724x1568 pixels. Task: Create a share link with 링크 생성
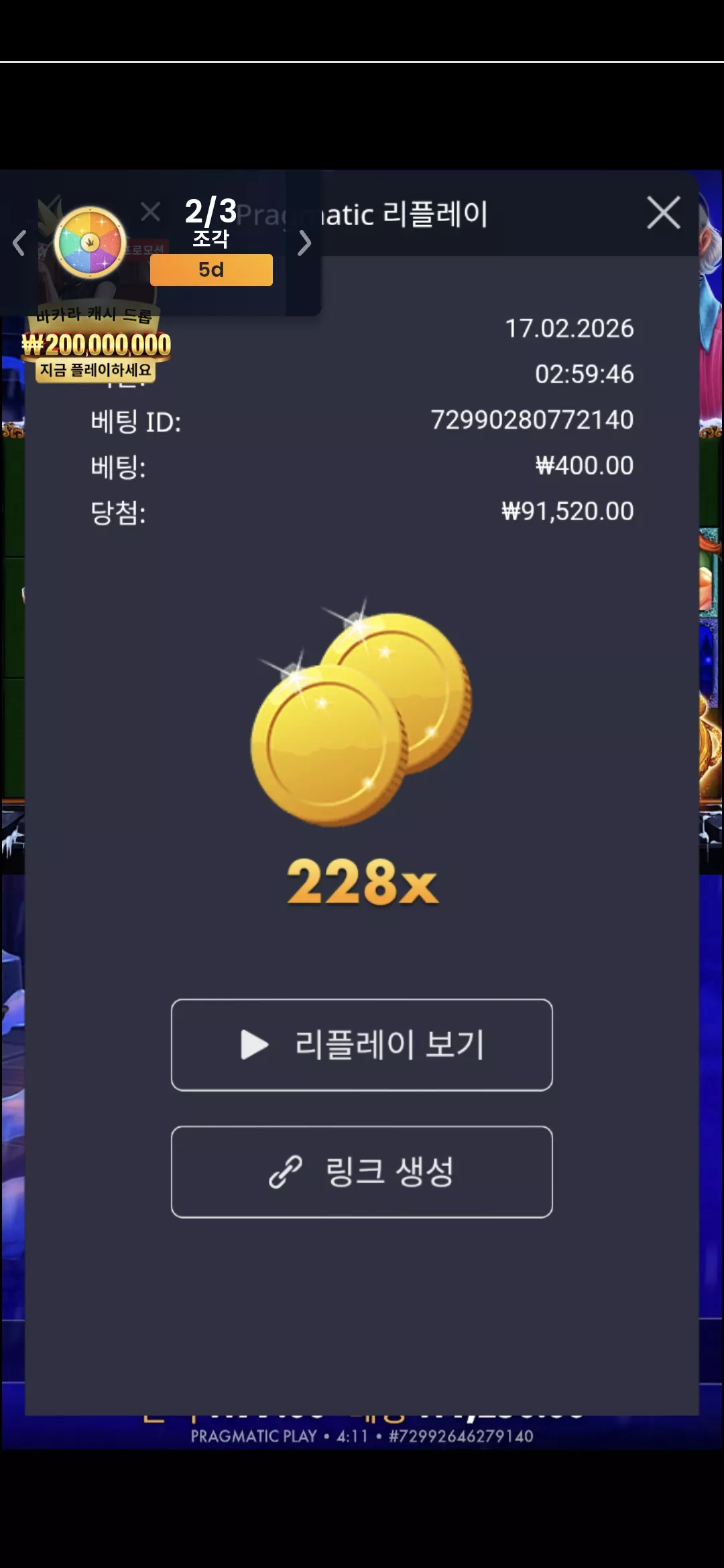362,1172
